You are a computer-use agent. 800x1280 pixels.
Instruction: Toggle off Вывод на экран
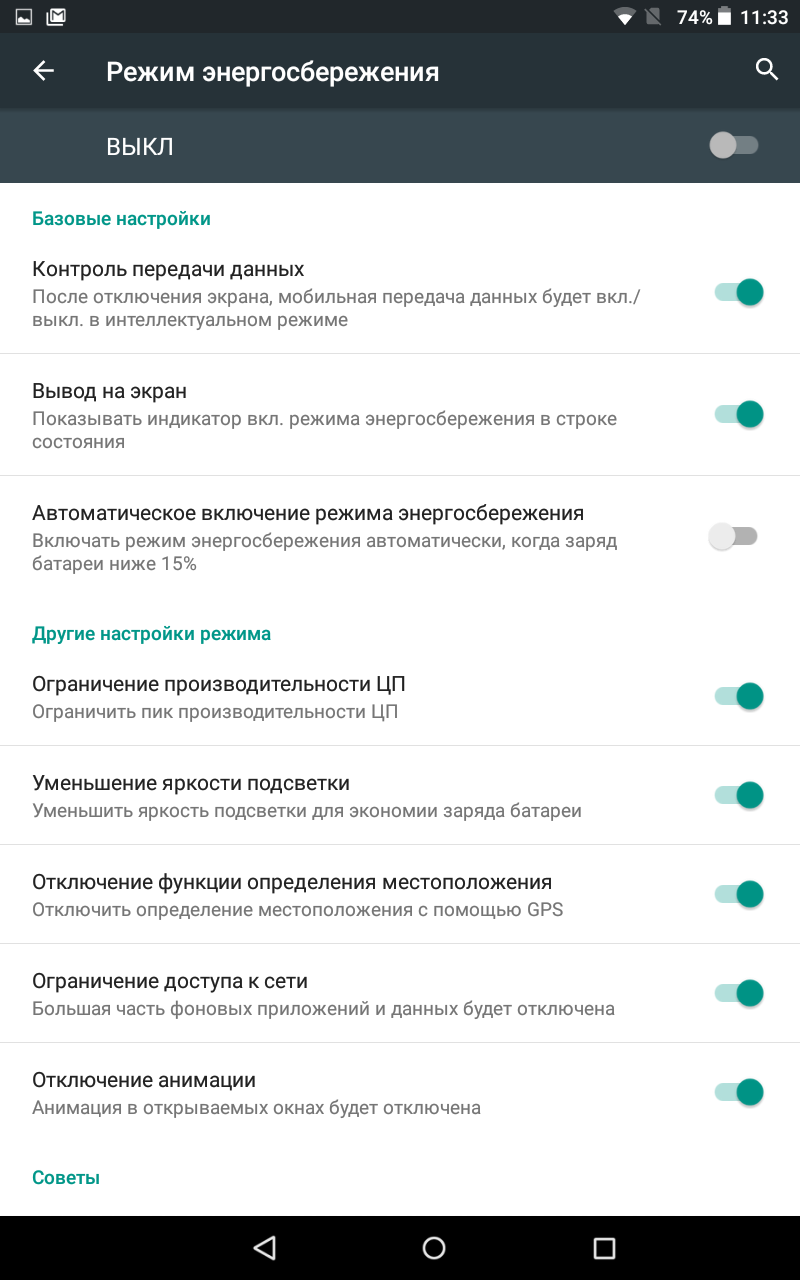[739, 414]
